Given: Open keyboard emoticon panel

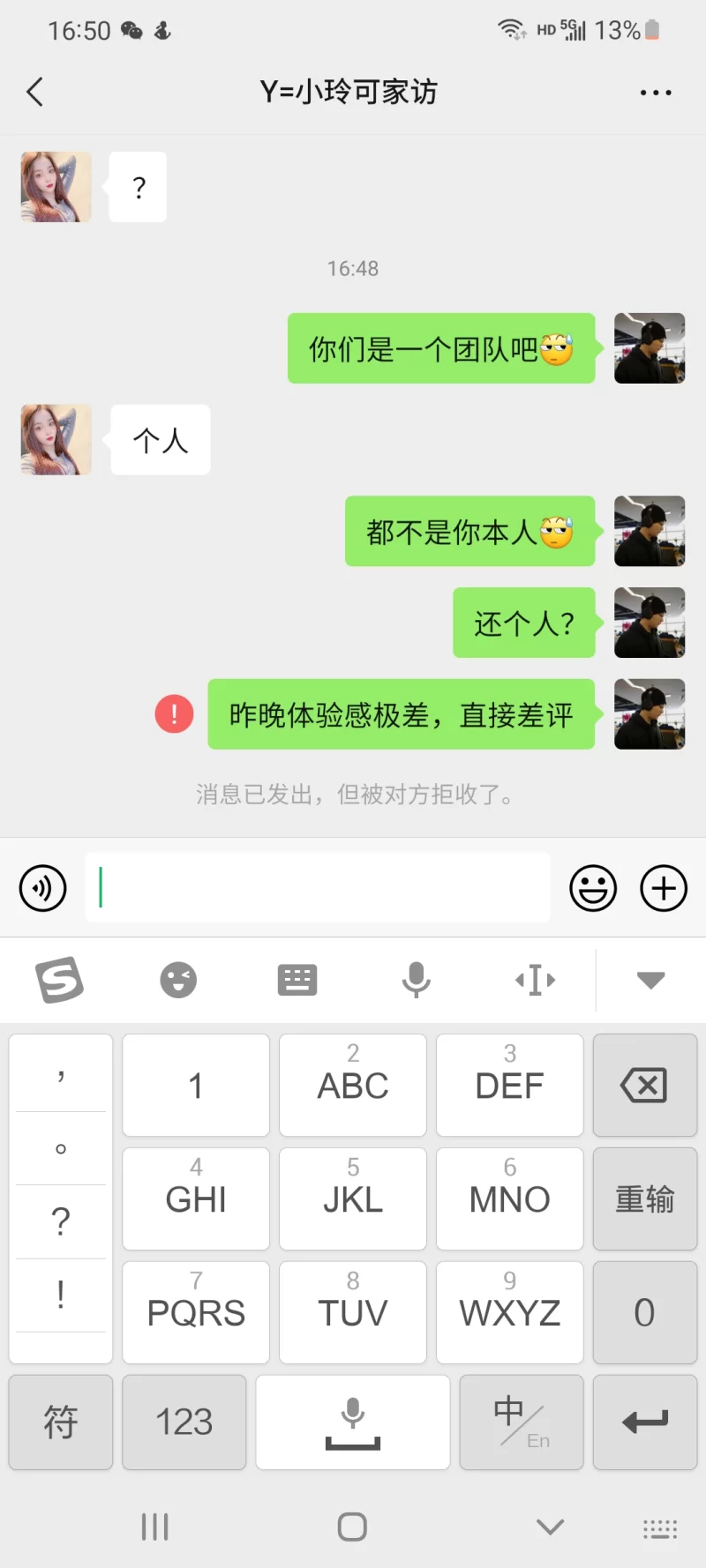Looking at the screenshot, I should click(x=178, y=980).
